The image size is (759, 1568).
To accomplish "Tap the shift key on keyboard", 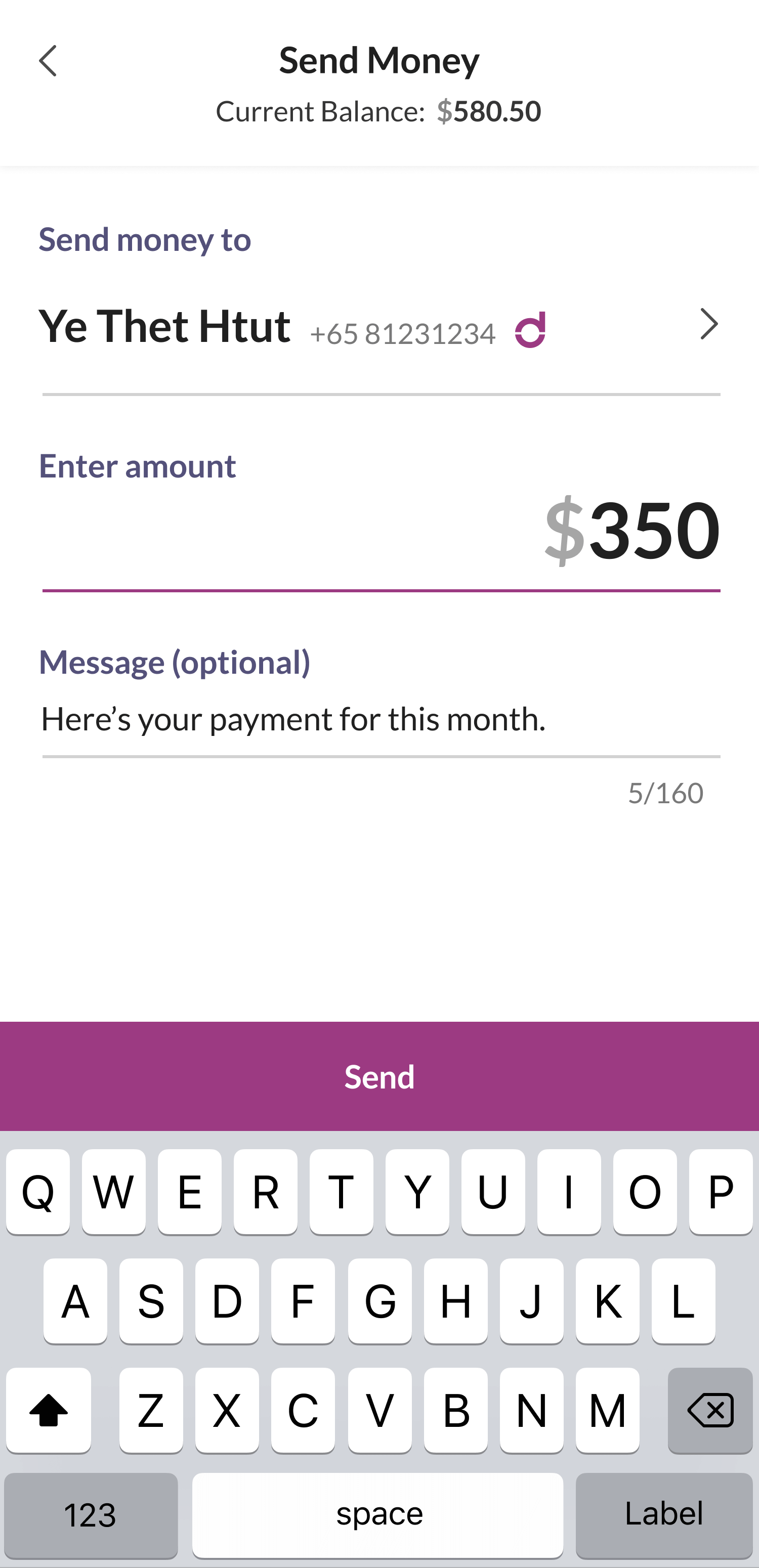I will pos(49,1410).
